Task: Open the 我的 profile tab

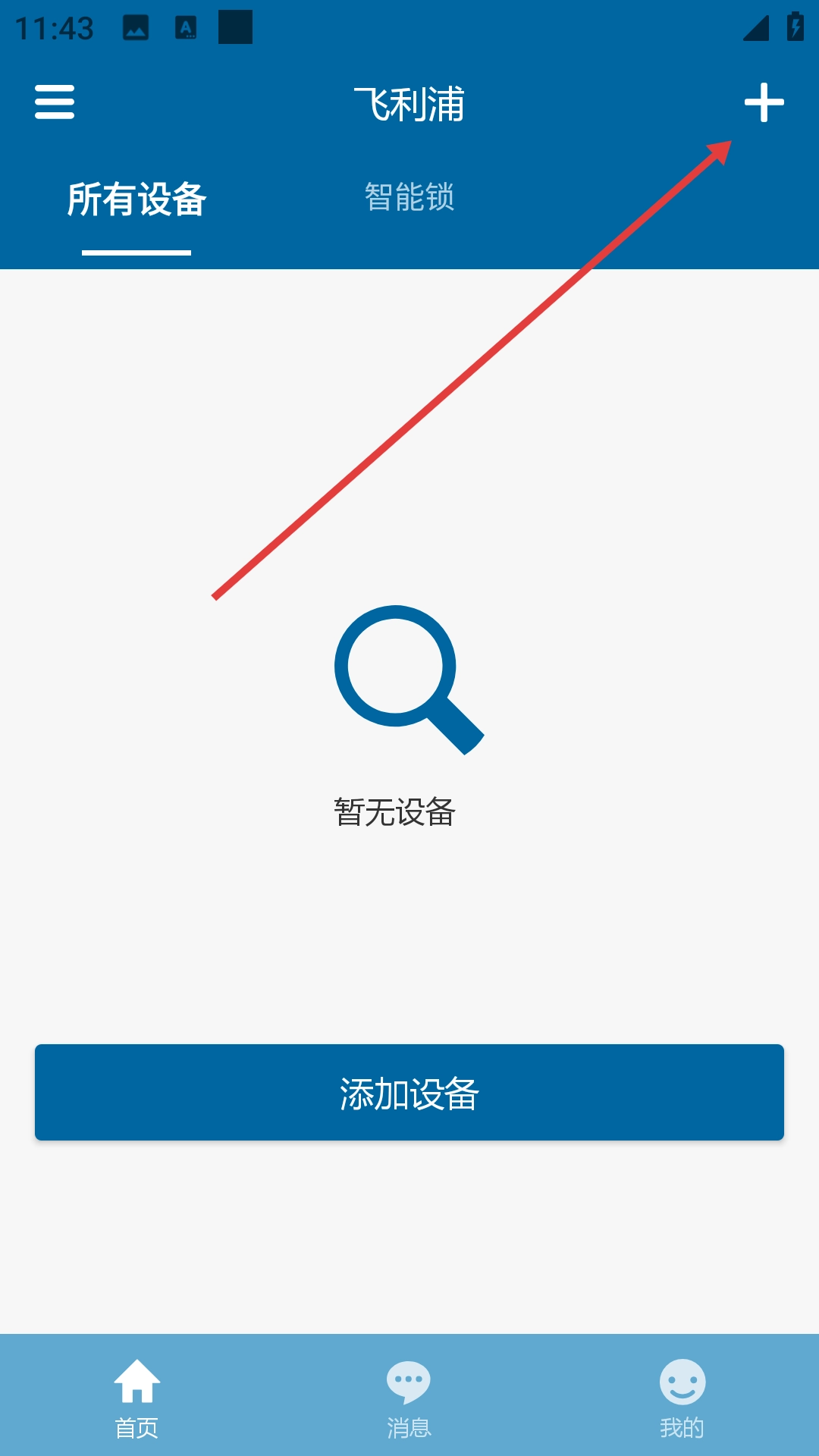Action: [x=682, y=1395]
